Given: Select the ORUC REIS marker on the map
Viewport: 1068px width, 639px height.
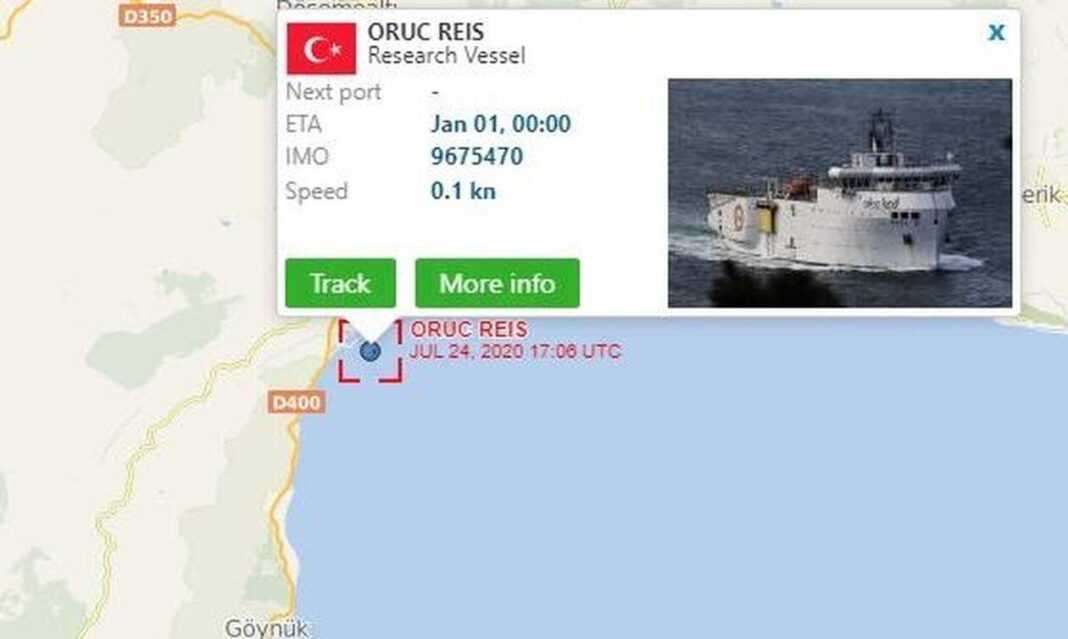Looking at the screenshot, I should pos(370,351).
